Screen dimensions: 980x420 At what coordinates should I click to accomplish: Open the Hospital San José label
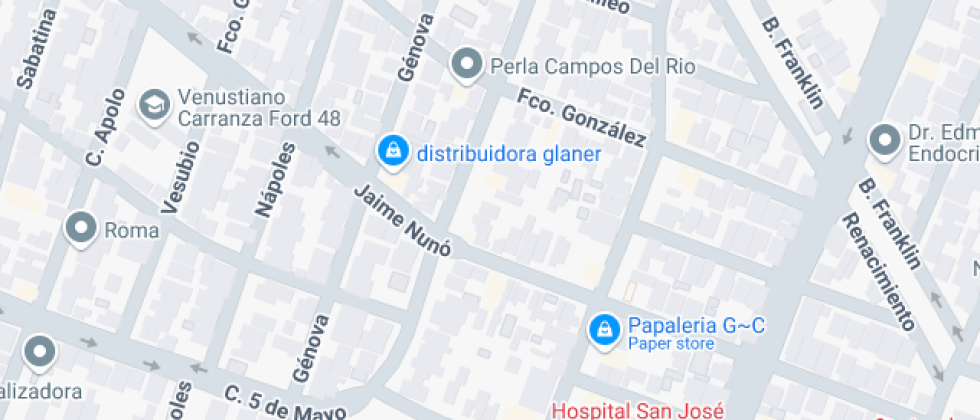tap(623, 410)
